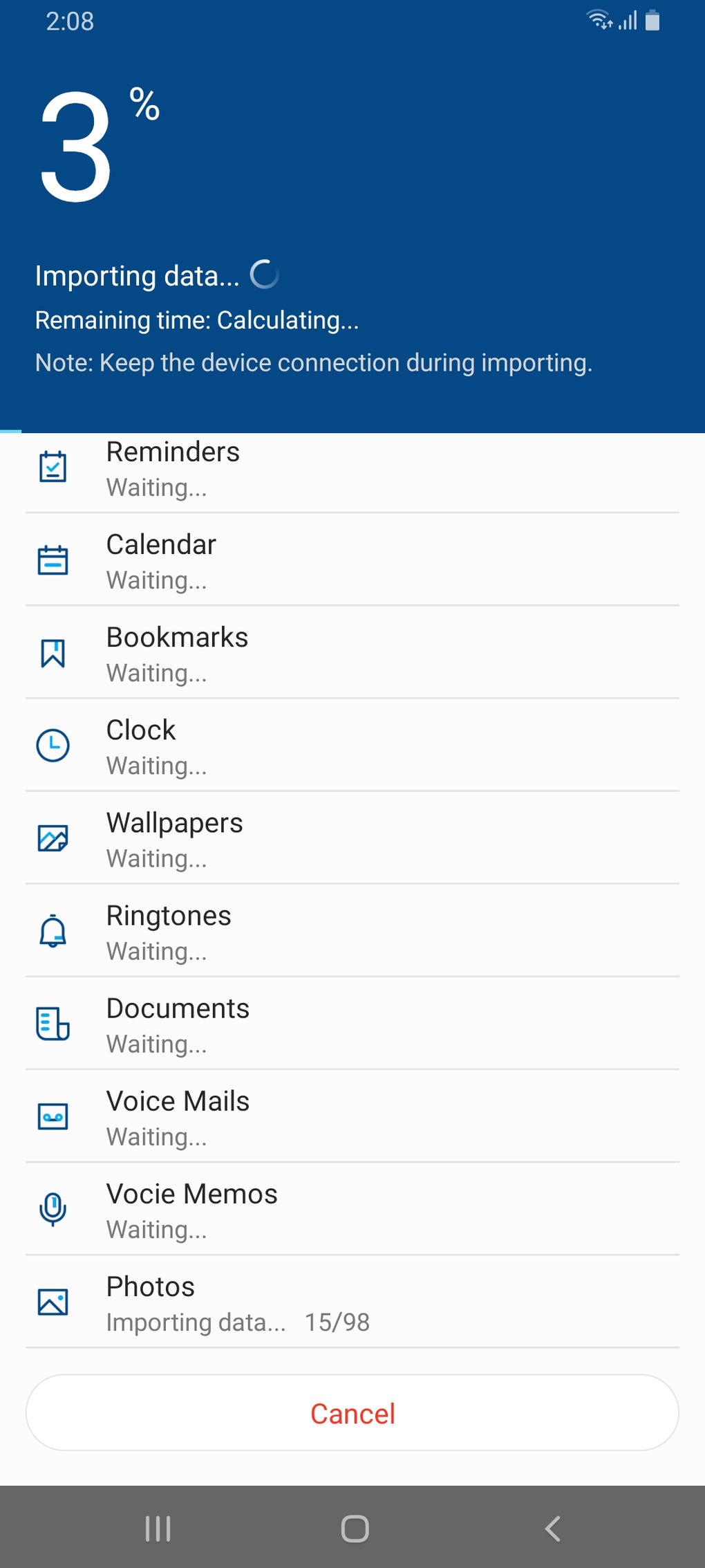705x1568 pixels.
Task: Select the Reminders icon
Action: [53, 468]
